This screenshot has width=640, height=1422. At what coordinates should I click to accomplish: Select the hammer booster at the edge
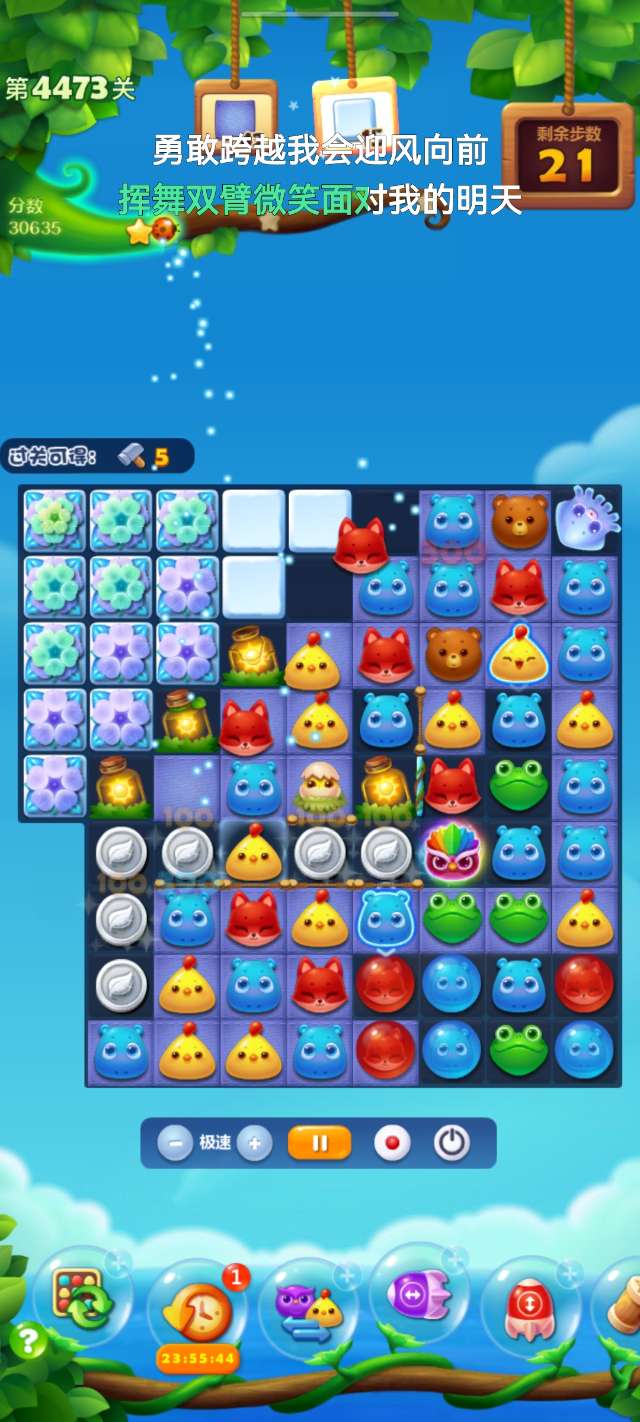[x=622, y=1300]
